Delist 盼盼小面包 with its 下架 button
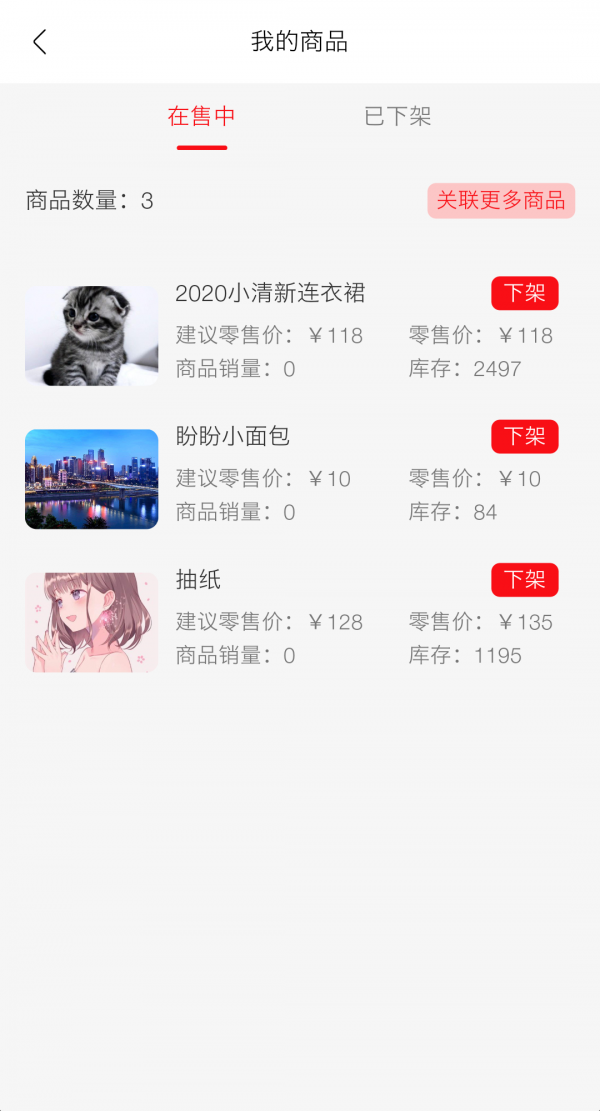Screen dimensions: 600x1111 tap(524, 437)
